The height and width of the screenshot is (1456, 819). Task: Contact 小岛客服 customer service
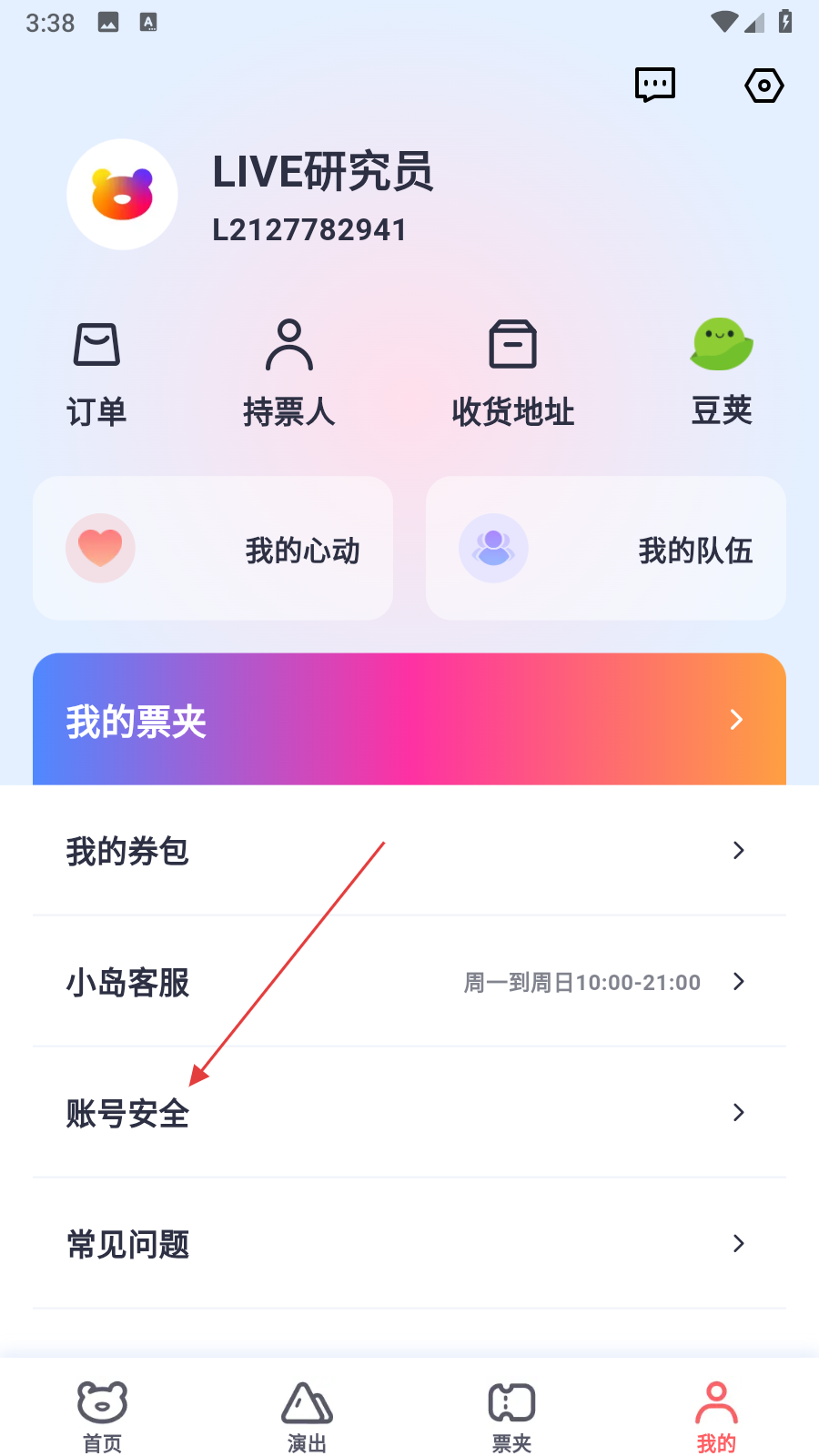tap(409, 982)
